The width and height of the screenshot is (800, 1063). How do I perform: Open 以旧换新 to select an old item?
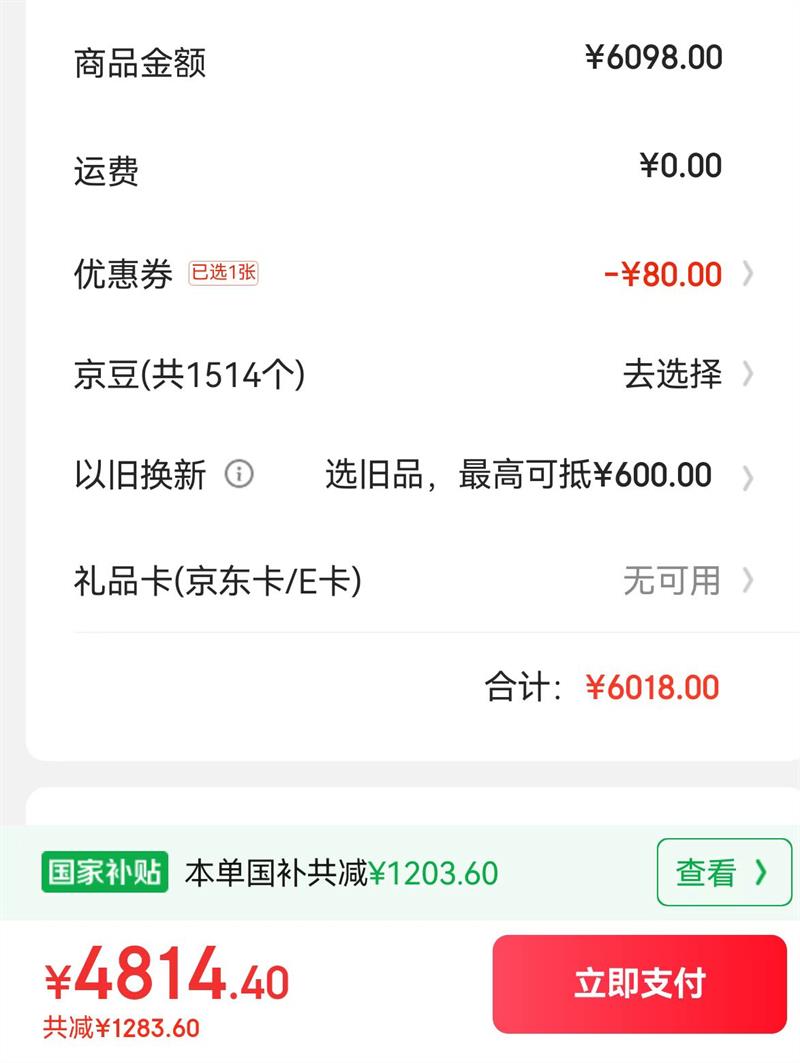(518, 475)
